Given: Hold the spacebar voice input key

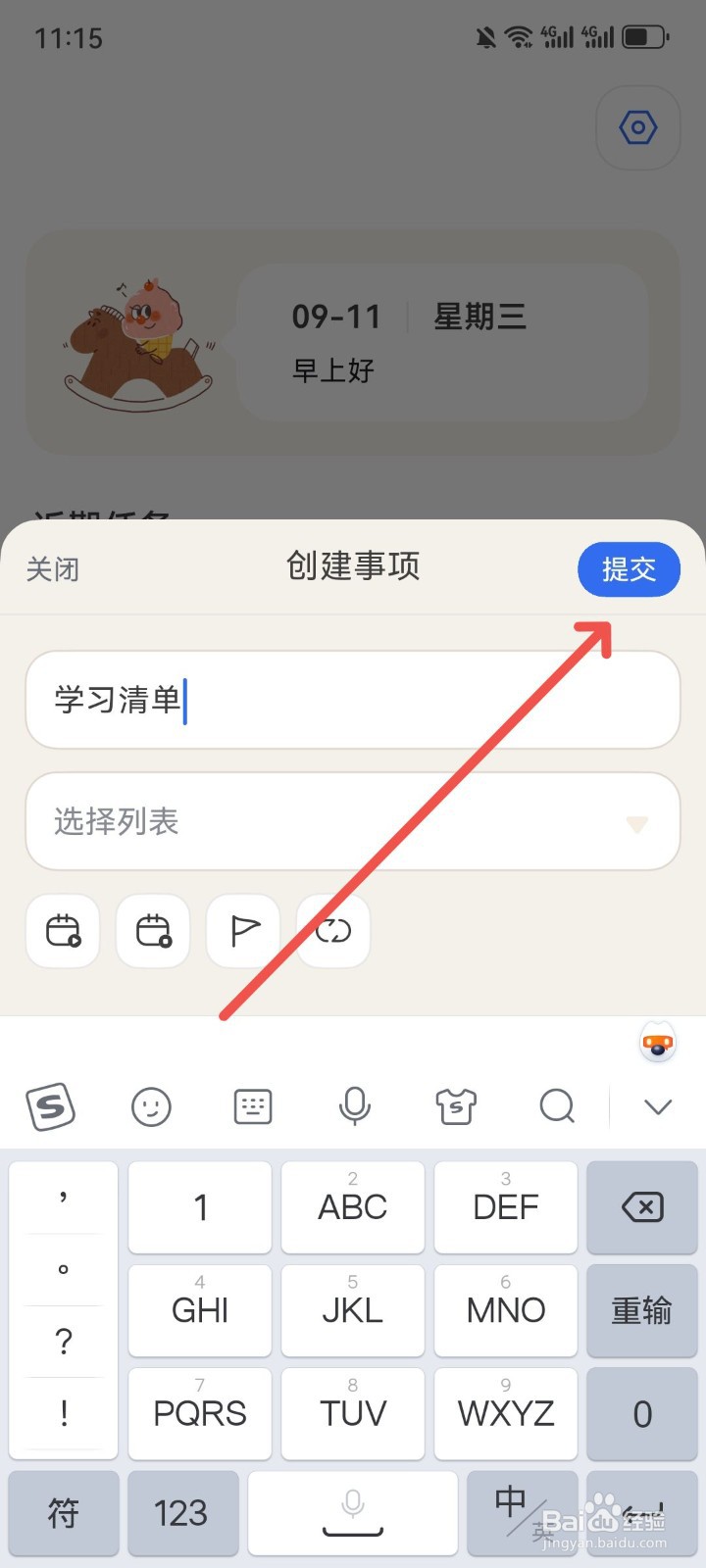Looking at the screenshot, I should click(x=353, y=1513).
